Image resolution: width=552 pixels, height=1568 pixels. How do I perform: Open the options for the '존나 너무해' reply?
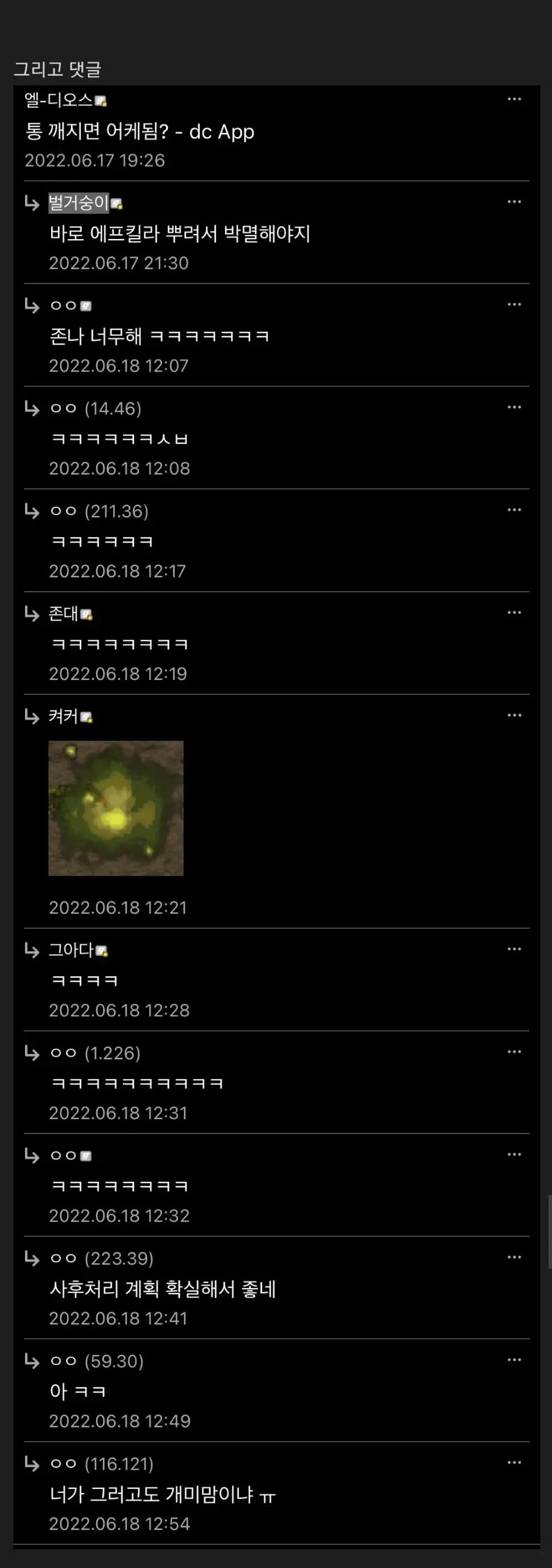[514, 304]
